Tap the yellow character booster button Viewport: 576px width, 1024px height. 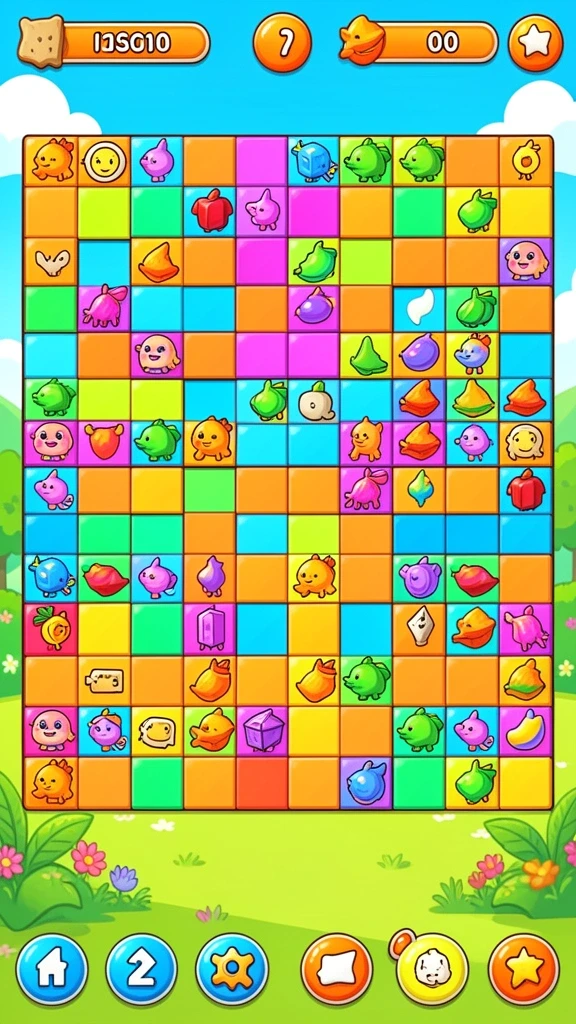(x=432, y=968)
